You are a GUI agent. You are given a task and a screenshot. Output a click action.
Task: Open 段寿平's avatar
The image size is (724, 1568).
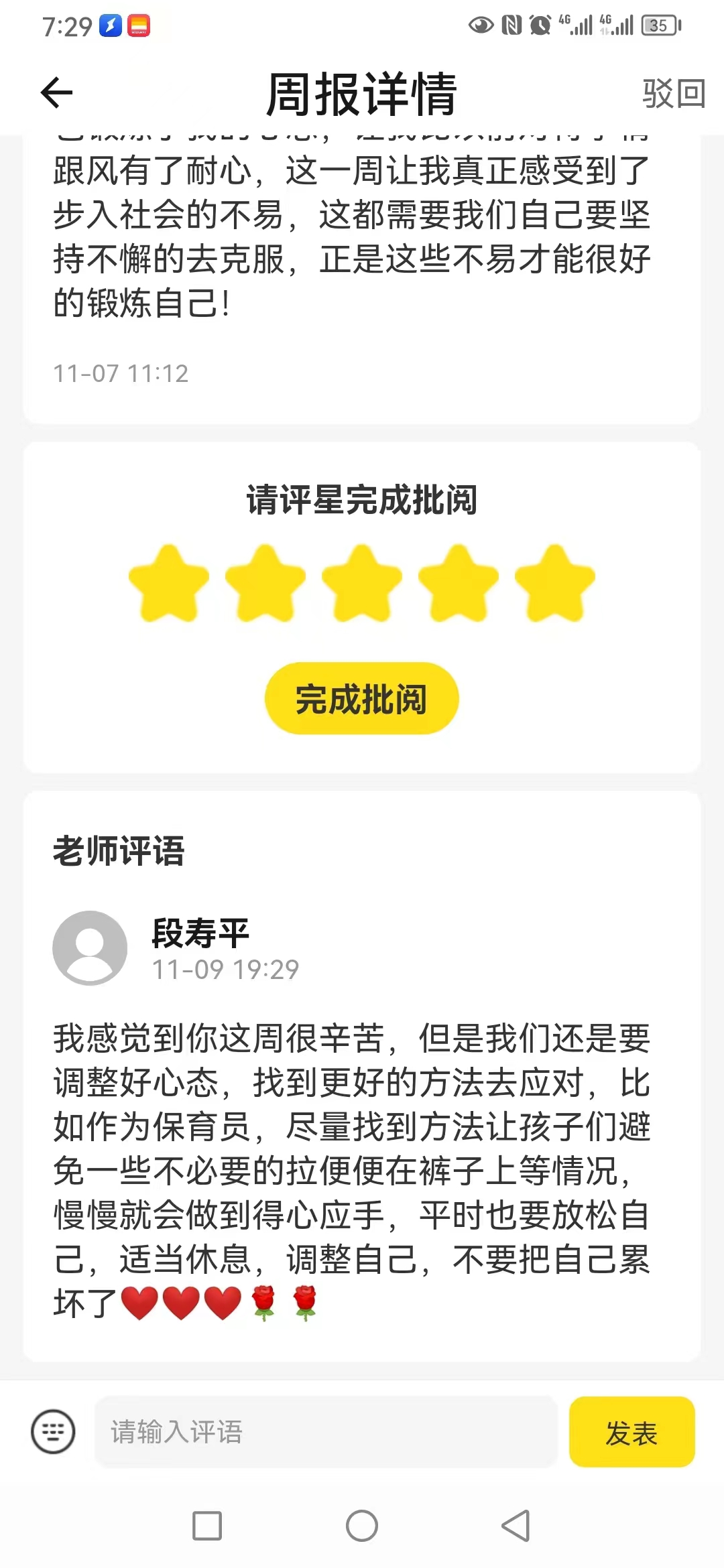point(90,948)
